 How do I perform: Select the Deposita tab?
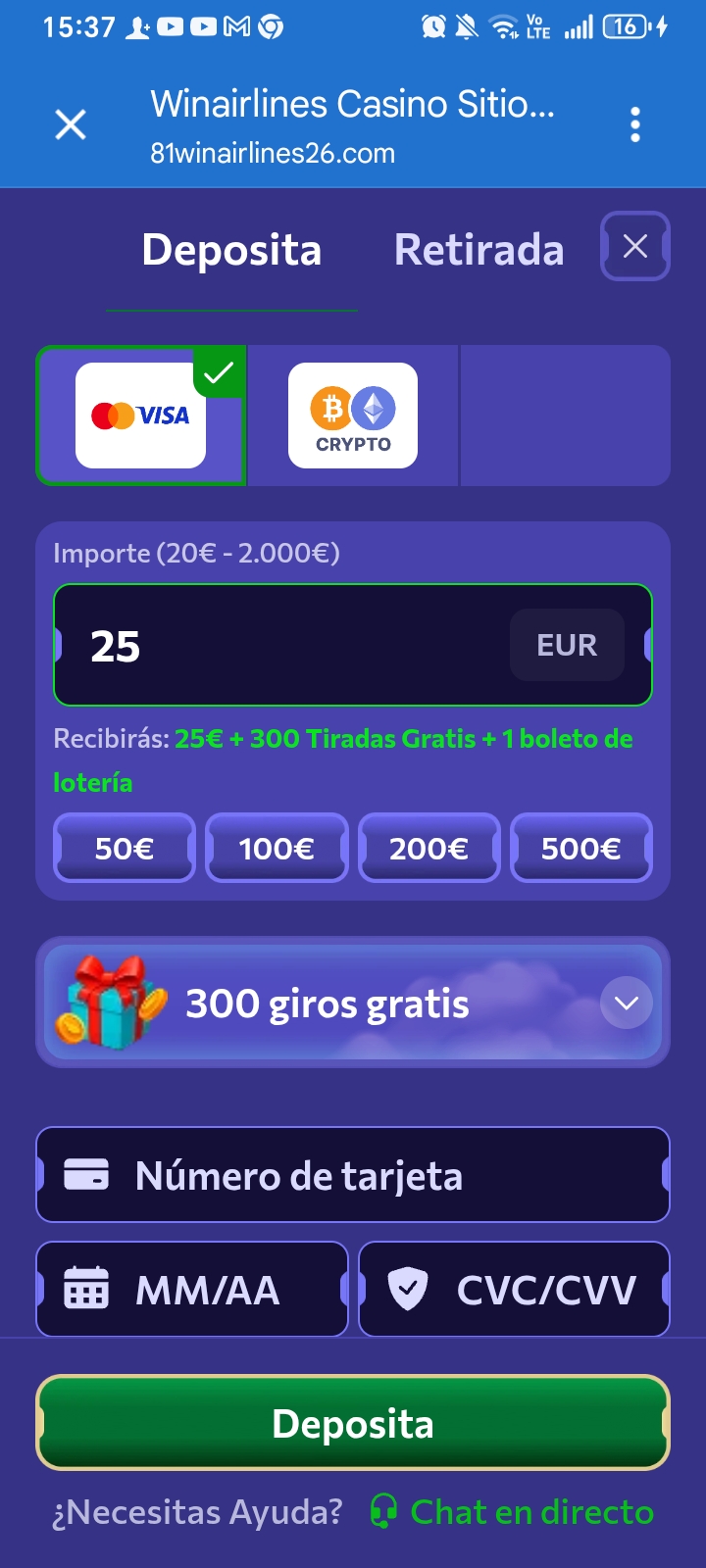[x=231, y=250]
